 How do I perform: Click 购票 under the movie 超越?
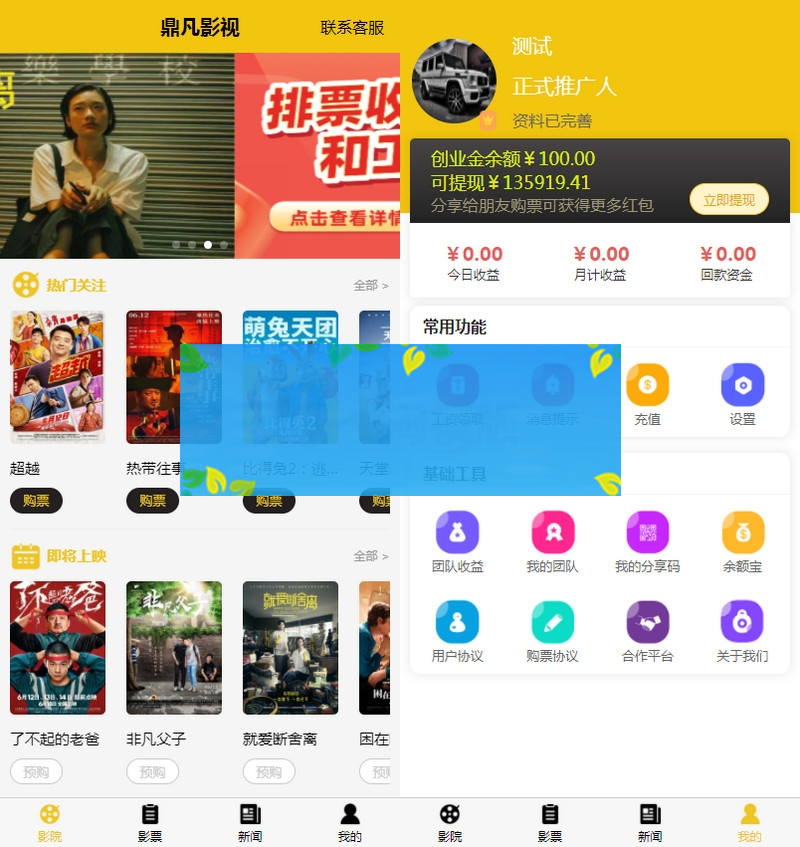click(37, 501)
